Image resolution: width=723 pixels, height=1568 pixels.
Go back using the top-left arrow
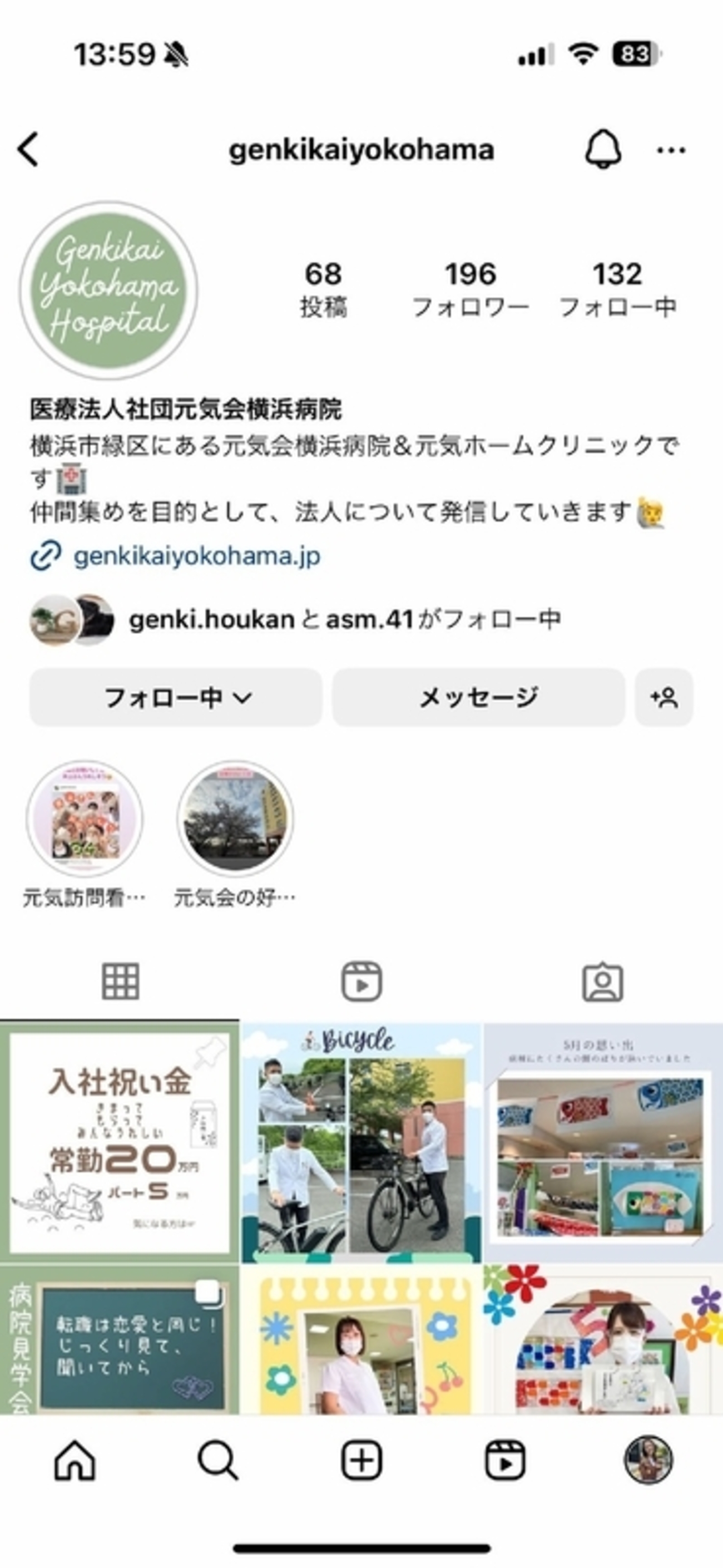click(28, 149)
